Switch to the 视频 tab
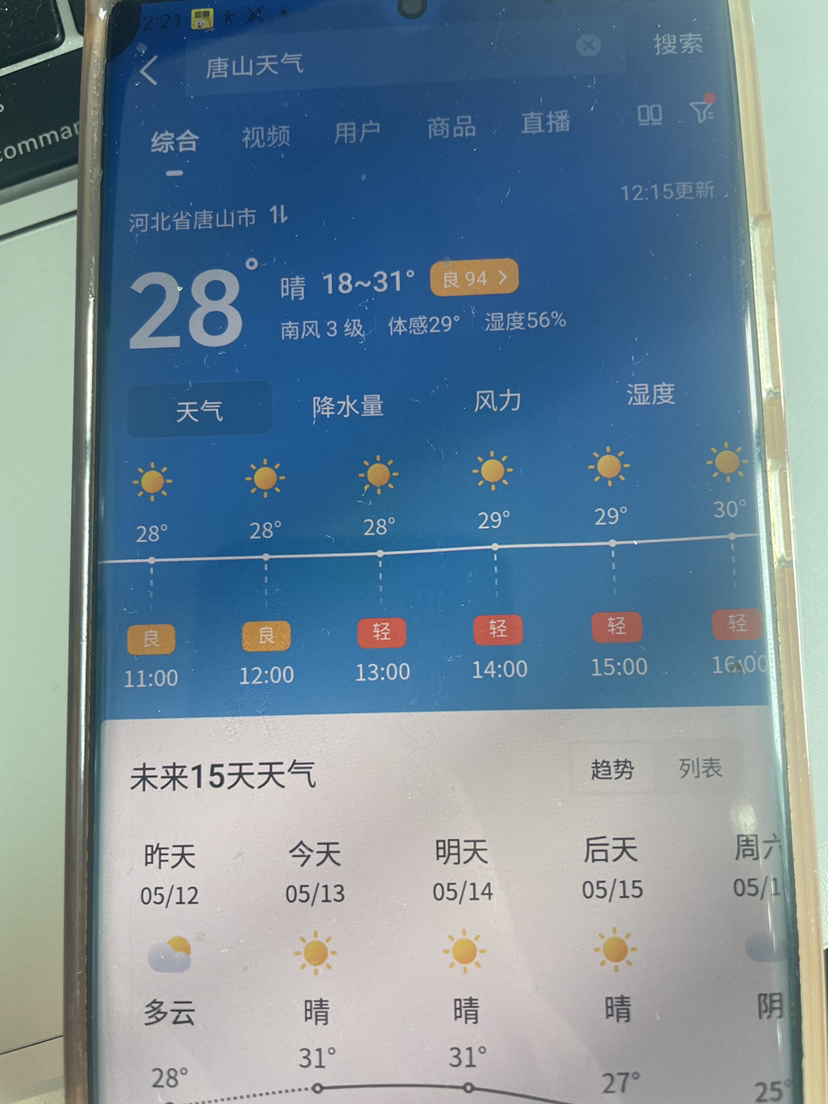The image size is (828, 1104). pyautogui.click(x=266, y=137)
